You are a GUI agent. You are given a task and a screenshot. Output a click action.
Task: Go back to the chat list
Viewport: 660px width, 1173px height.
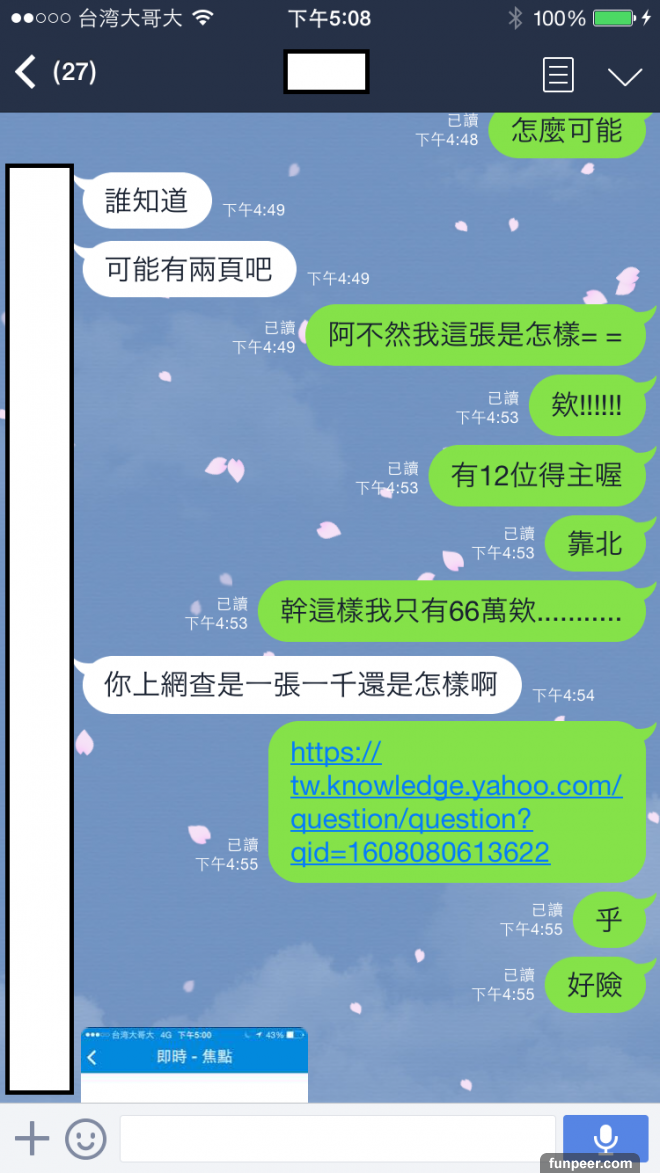pyautogui.click(x=26, y=72)
